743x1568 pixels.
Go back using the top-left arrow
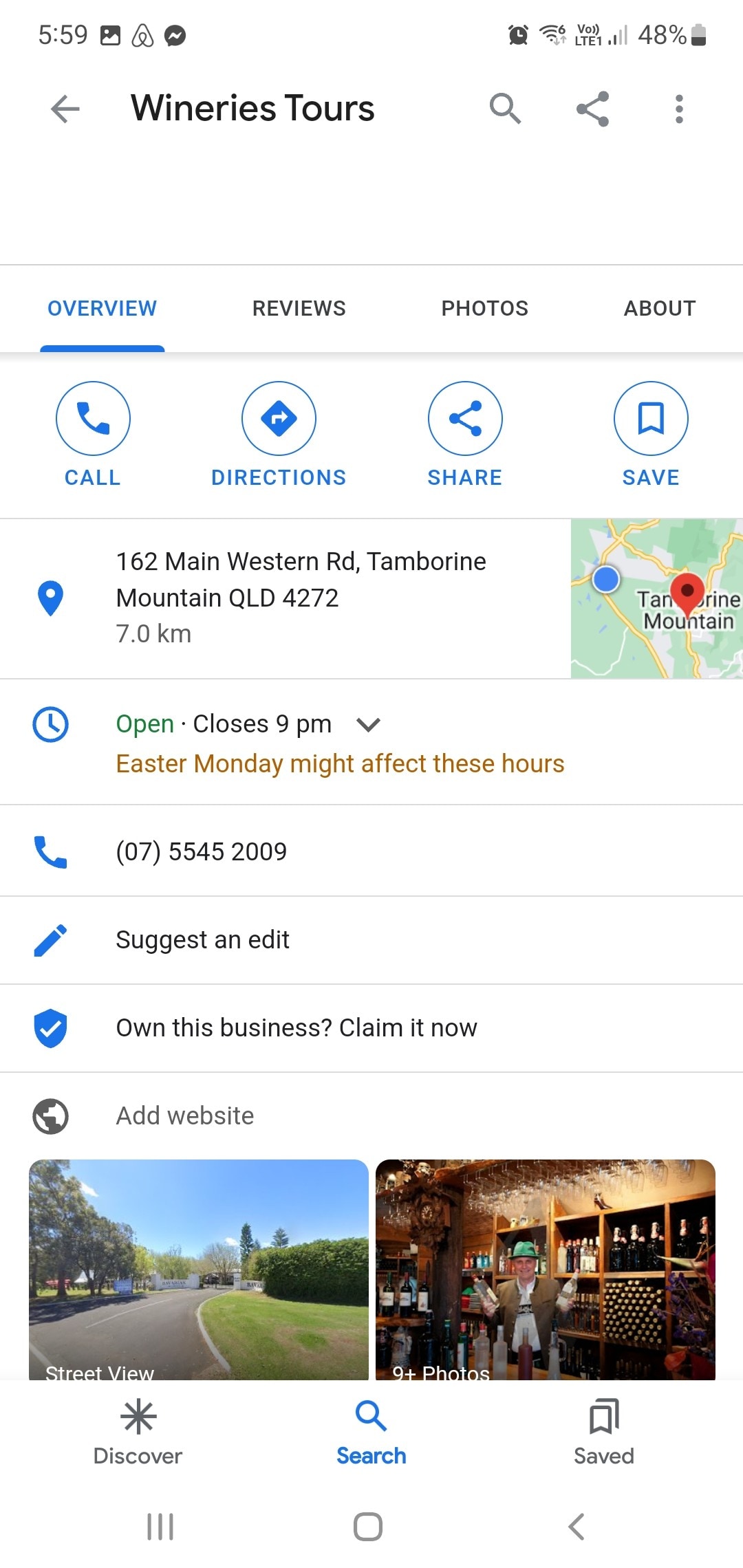65,109
